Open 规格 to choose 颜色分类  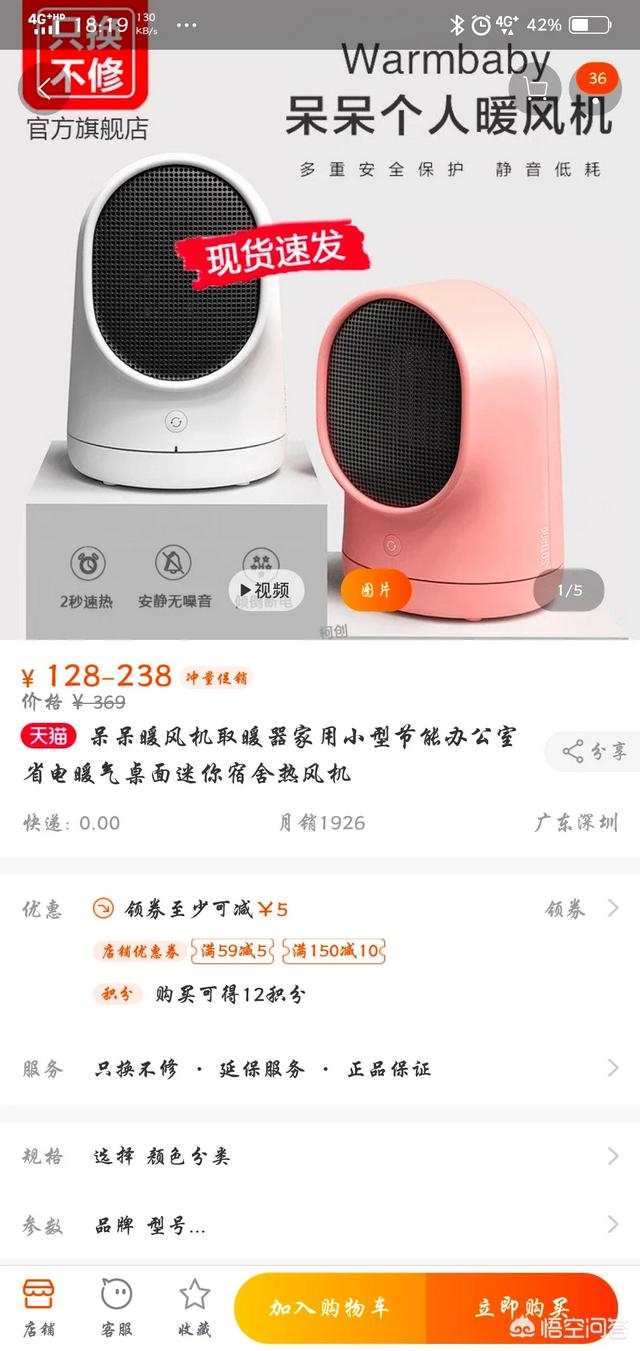tap(320, 1157)
